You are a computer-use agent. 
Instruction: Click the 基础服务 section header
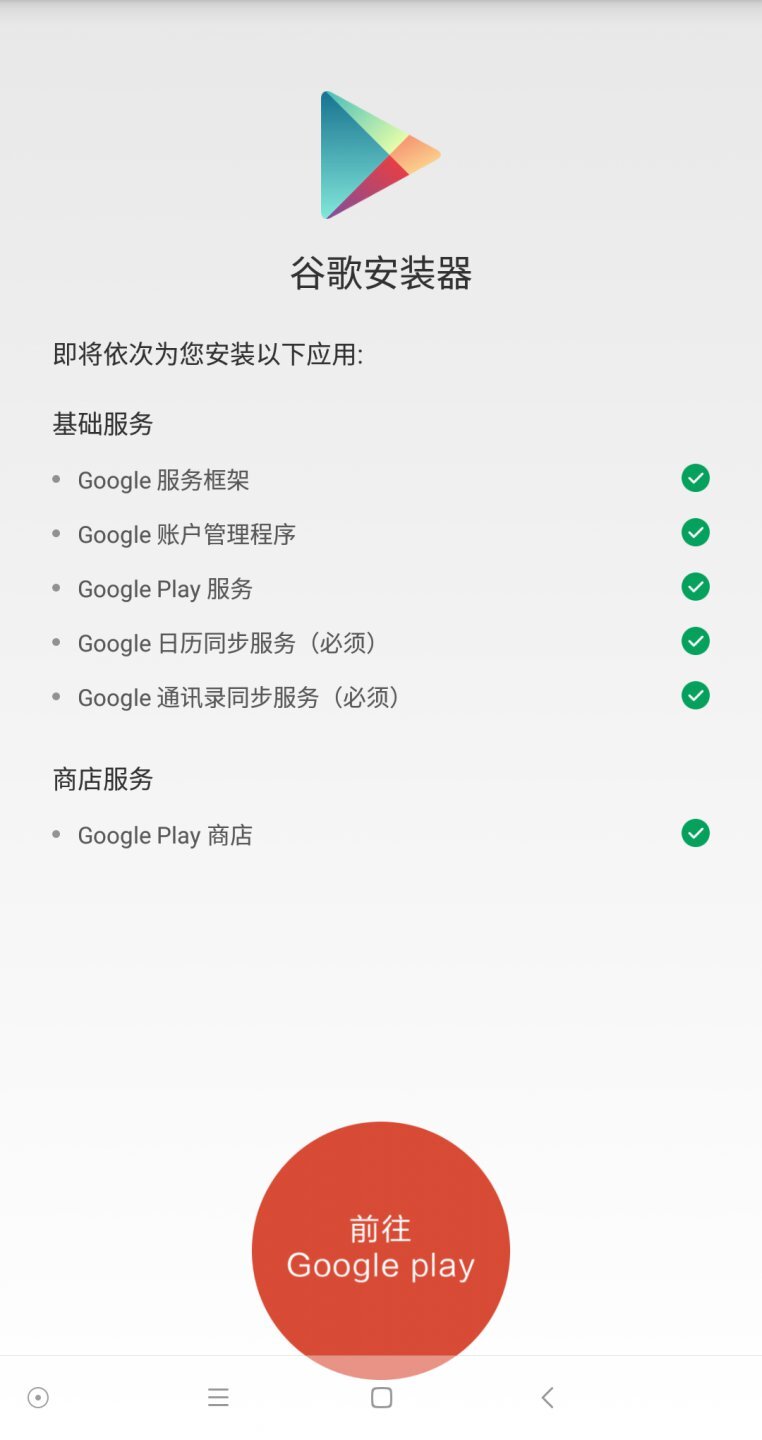pyautogui.click(x=102, y=424)
